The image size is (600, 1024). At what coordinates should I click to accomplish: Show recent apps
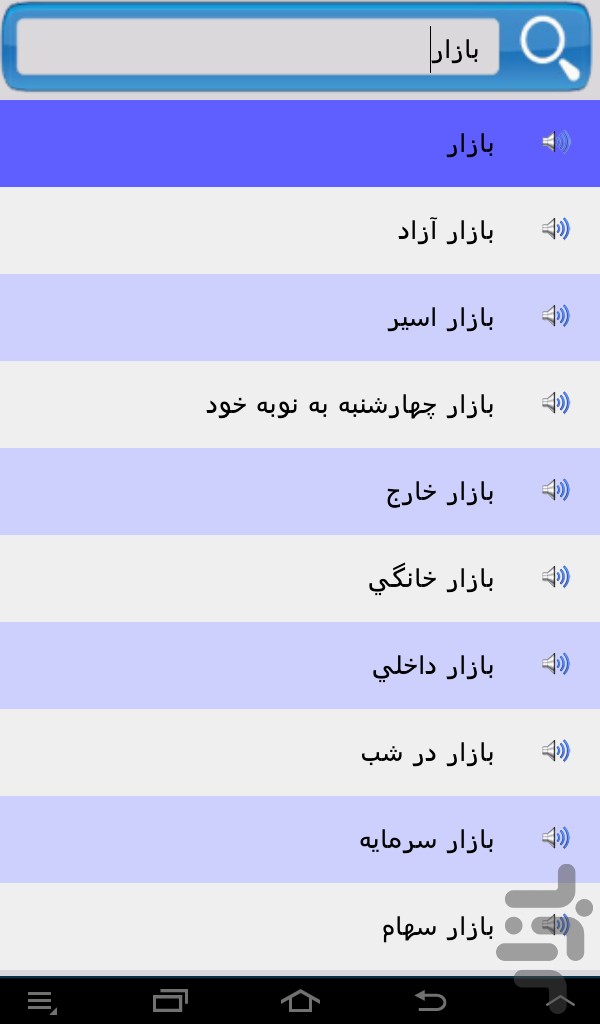170,1000
